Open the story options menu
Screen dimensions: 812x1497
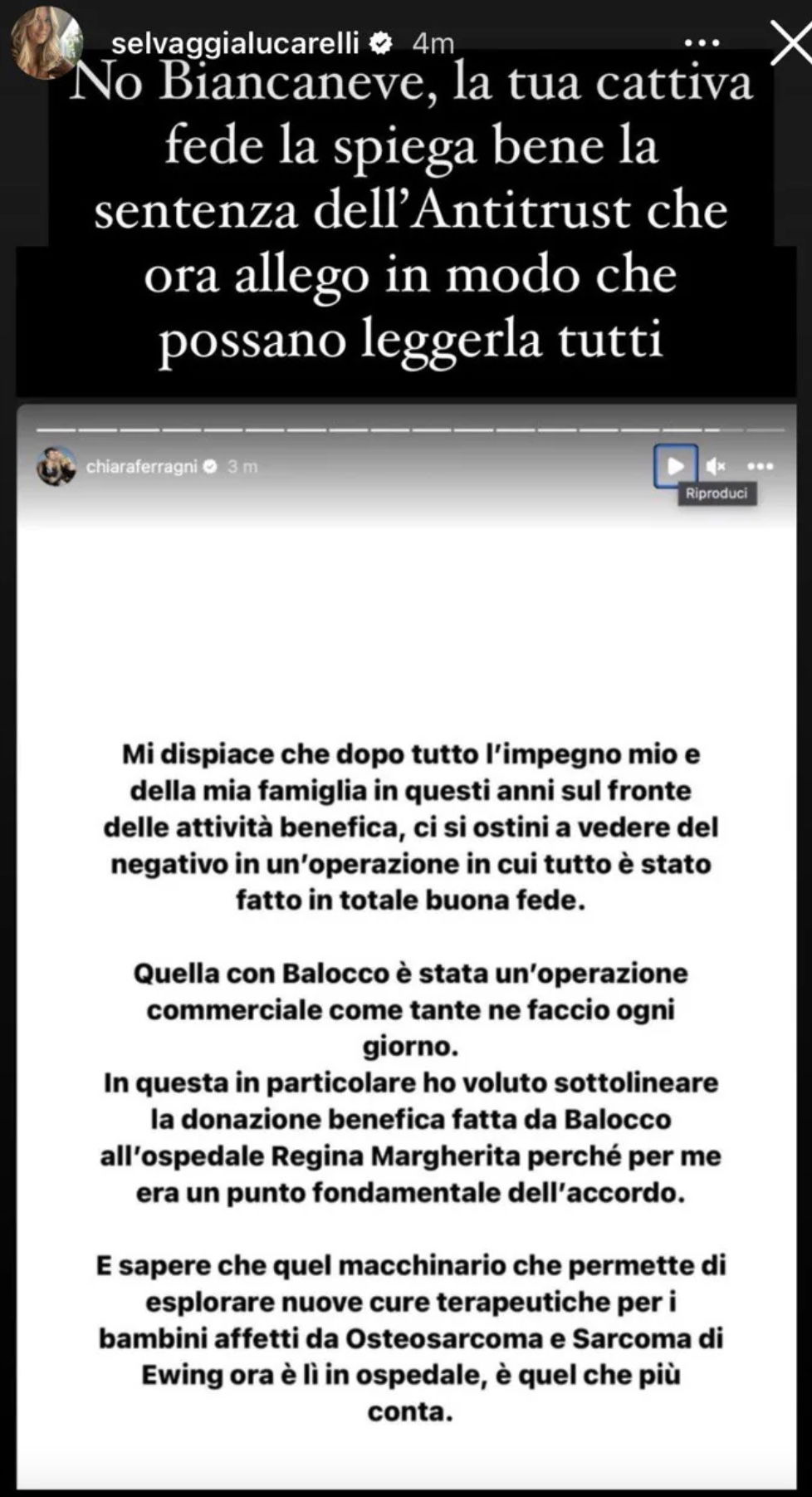pos(701,42)
